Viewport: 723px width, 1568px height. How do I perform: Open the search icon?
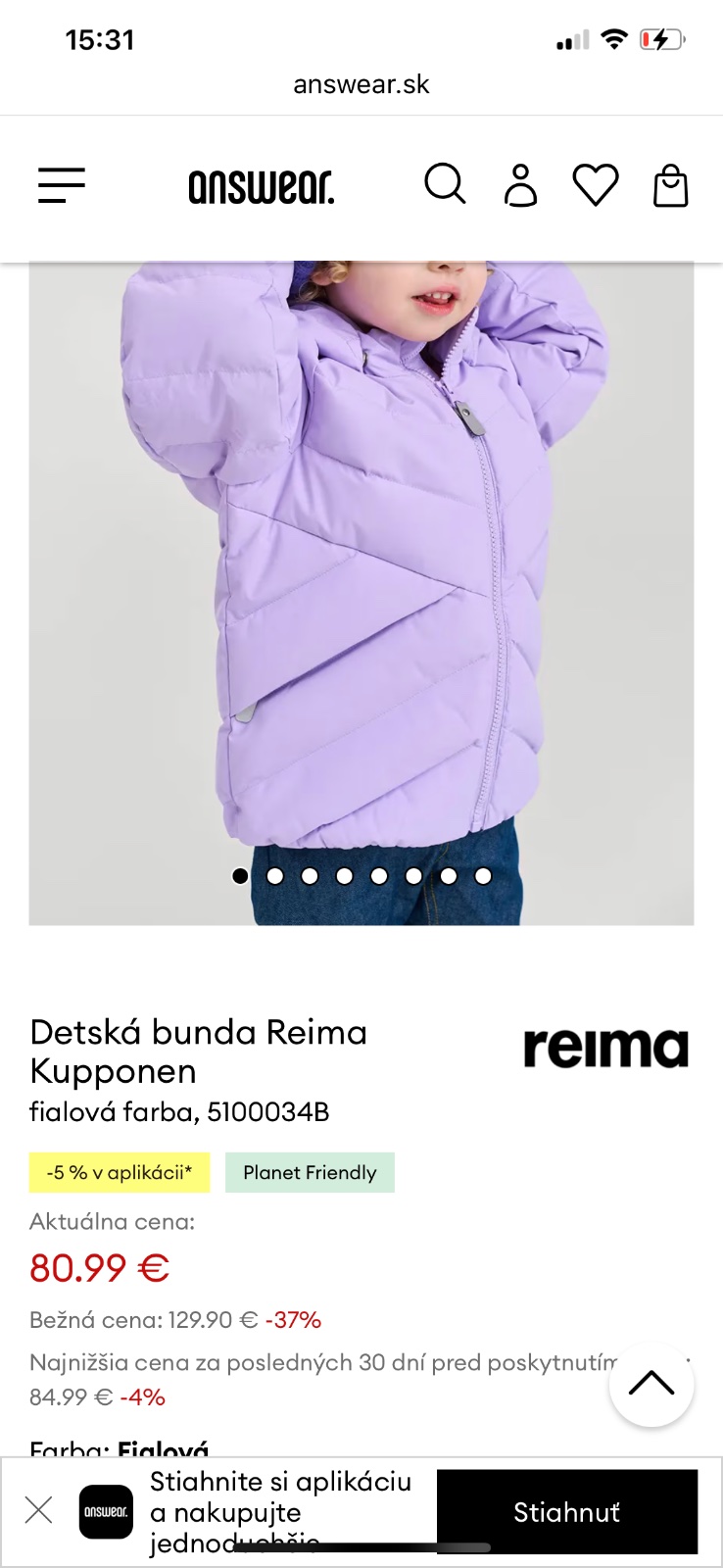coord(445,184)
